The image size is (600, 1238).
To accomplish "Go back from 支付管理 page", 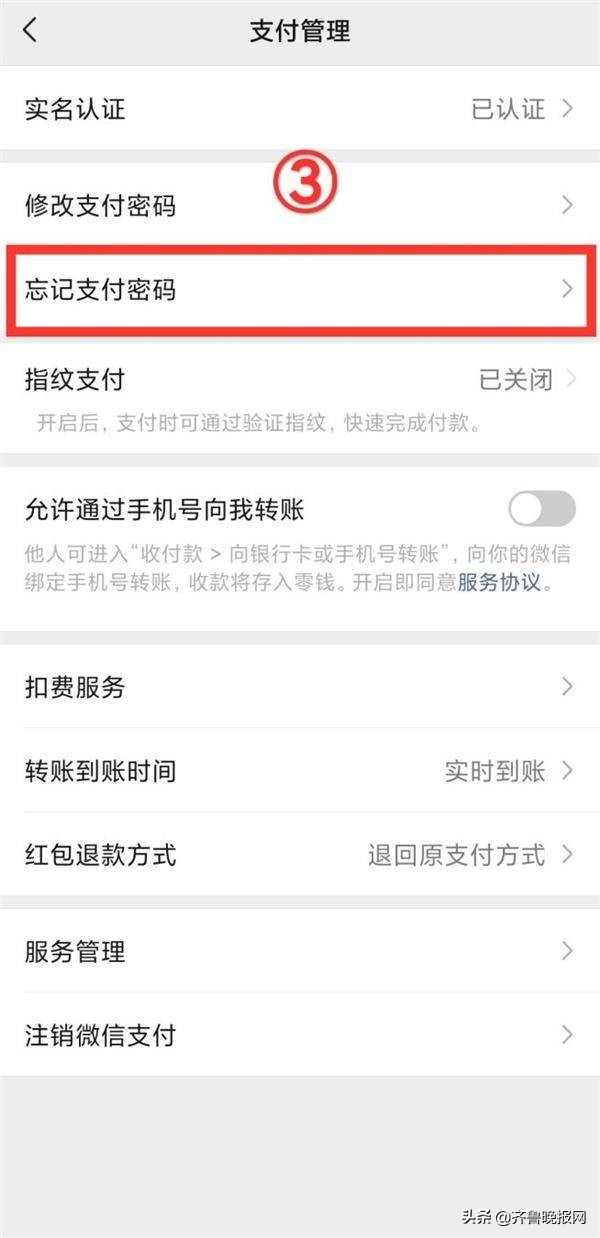I will pos(30,31).
